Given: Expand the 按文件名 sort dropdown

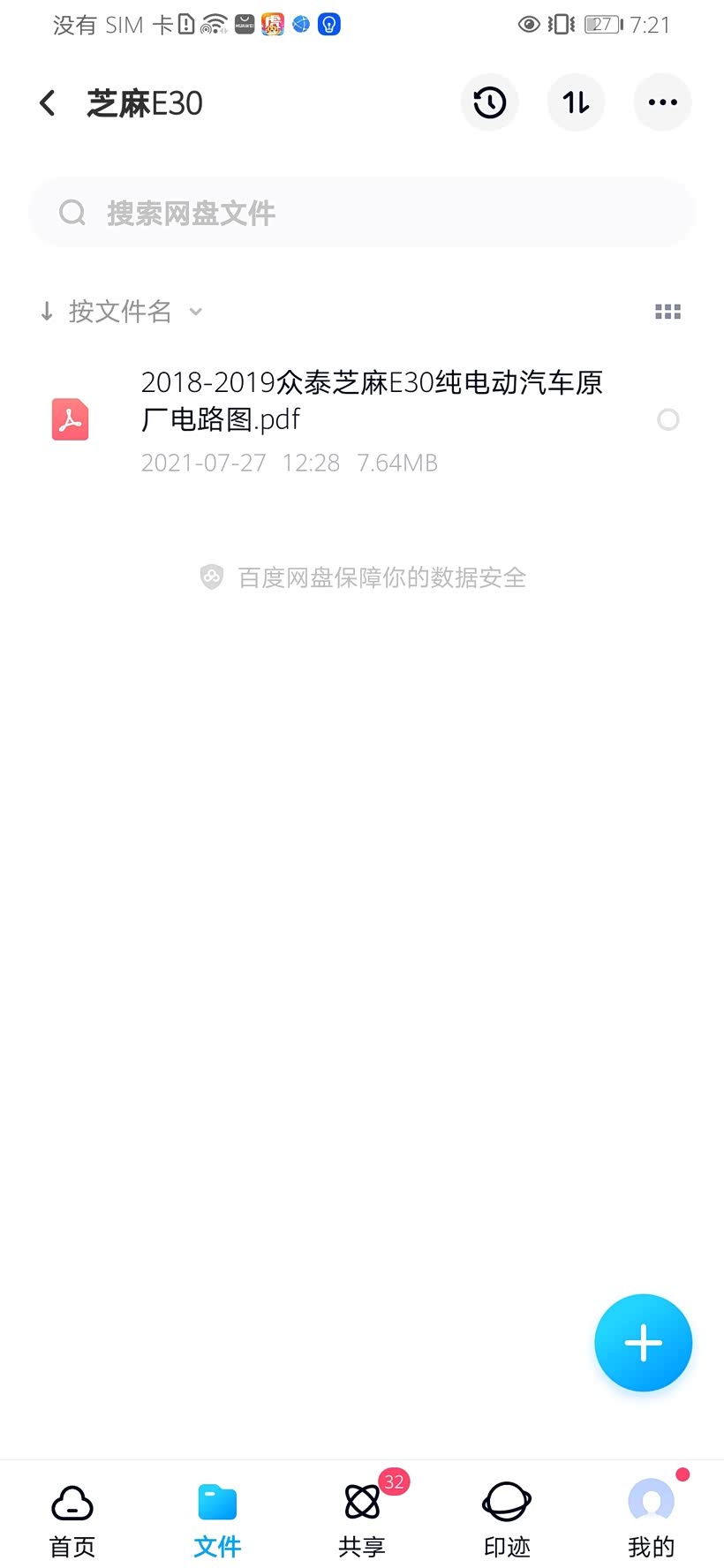Looking at the screenshot, I should (x=122, y=312).
